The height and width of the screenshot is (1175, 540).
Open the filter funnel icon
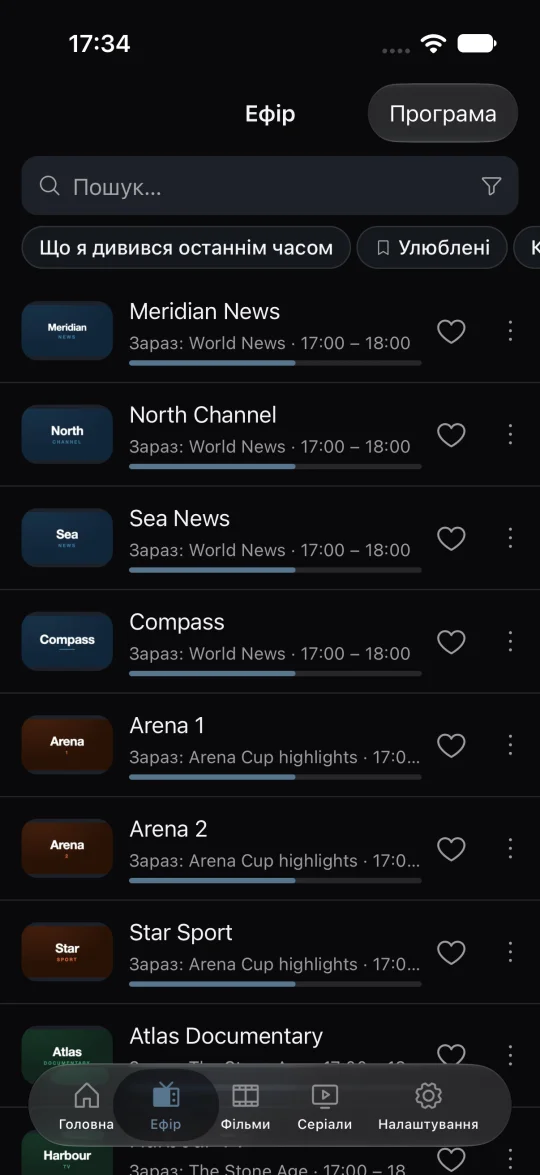[x=491, y=186]
